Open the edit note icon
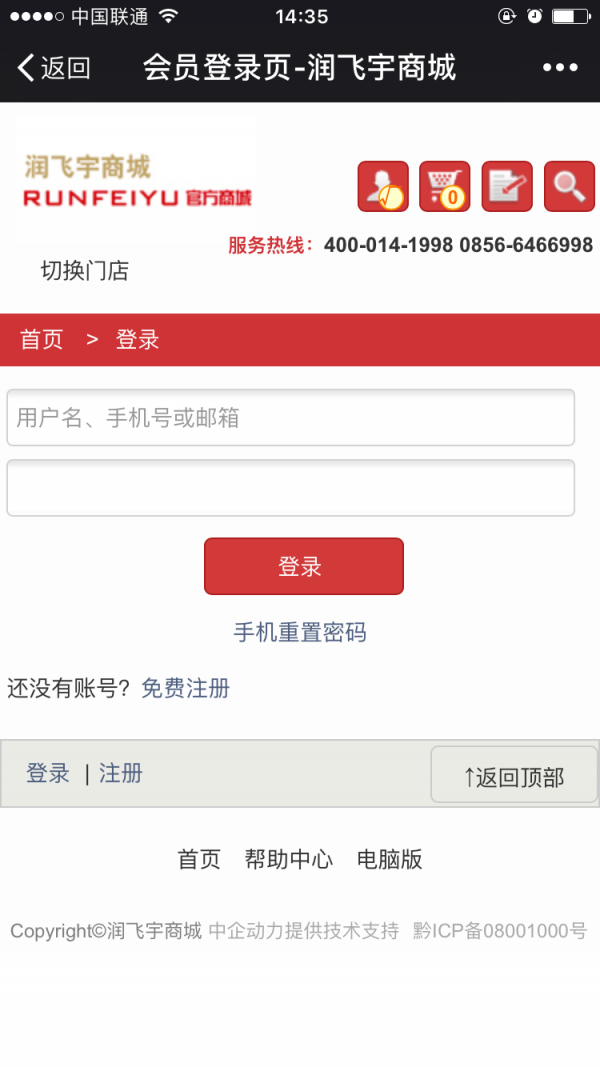 point(507,186)
